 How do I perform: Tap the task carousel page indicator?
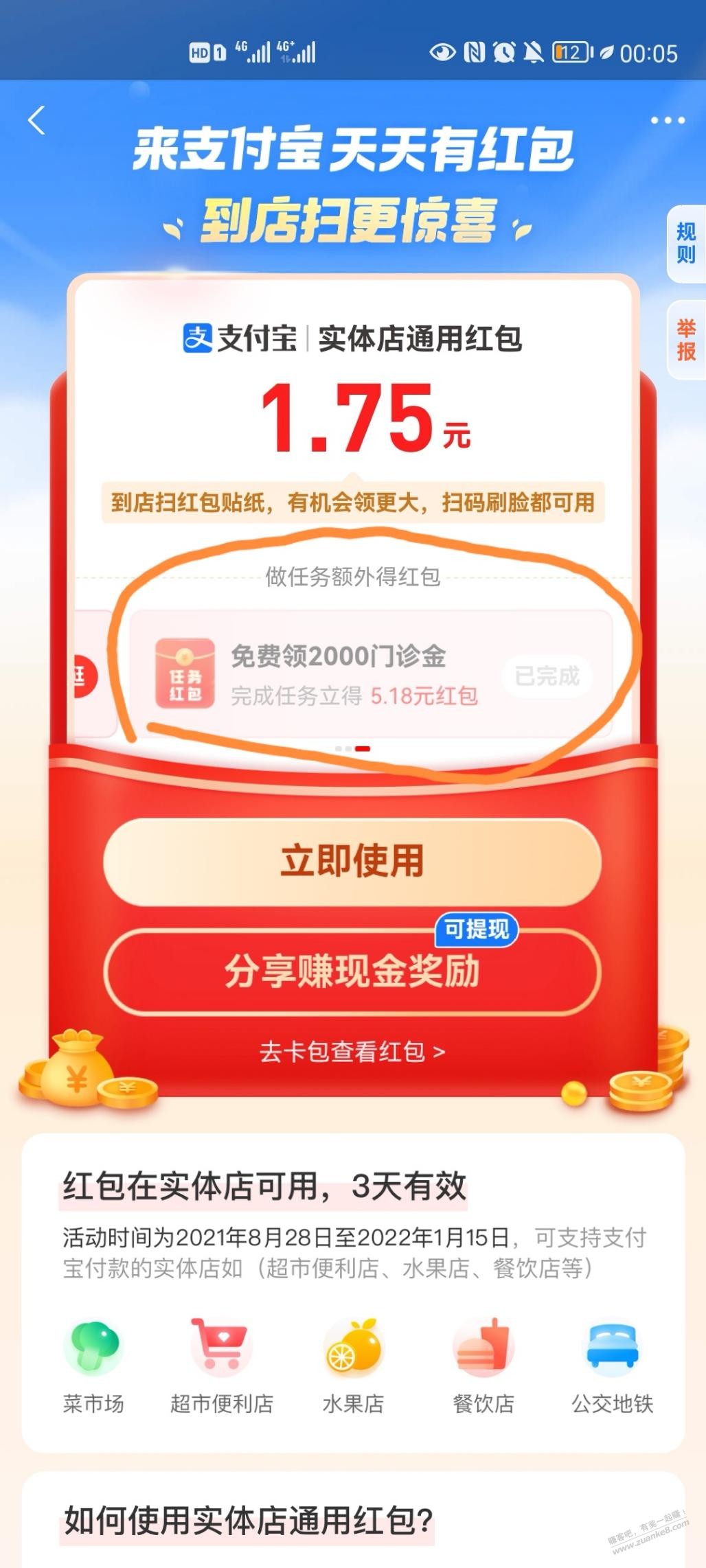point(353,748)
